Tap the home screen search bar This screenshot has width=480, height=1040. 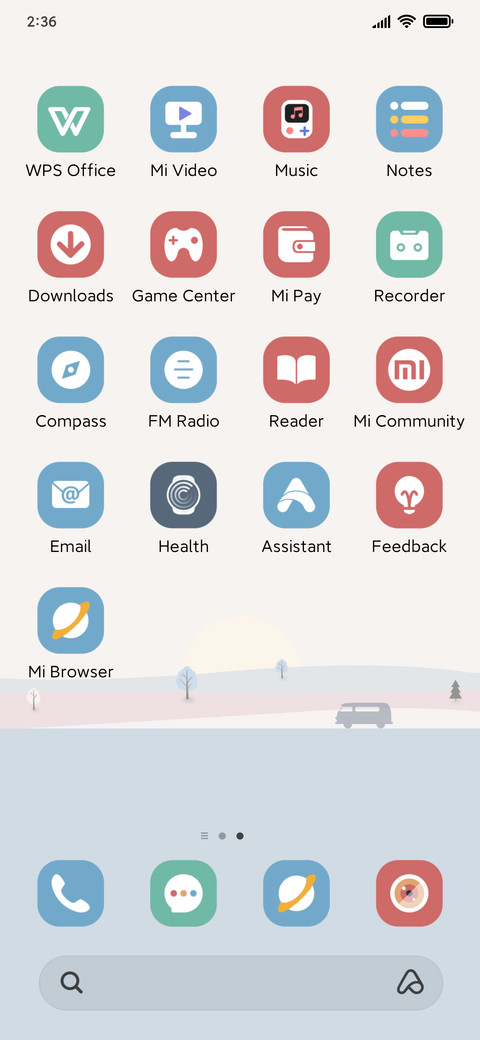pos(241,983)
